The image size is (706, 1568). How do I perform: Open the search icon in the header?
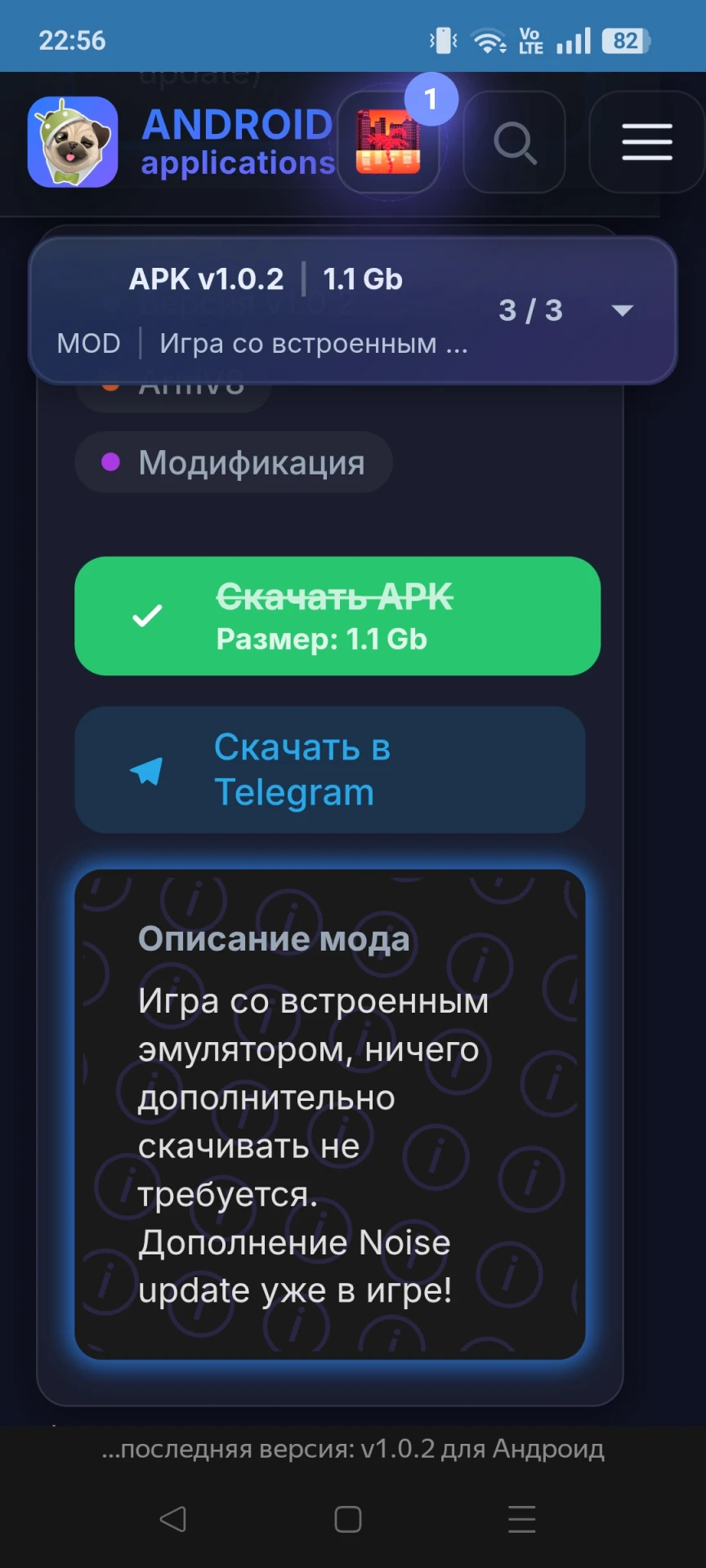[514, 143]
